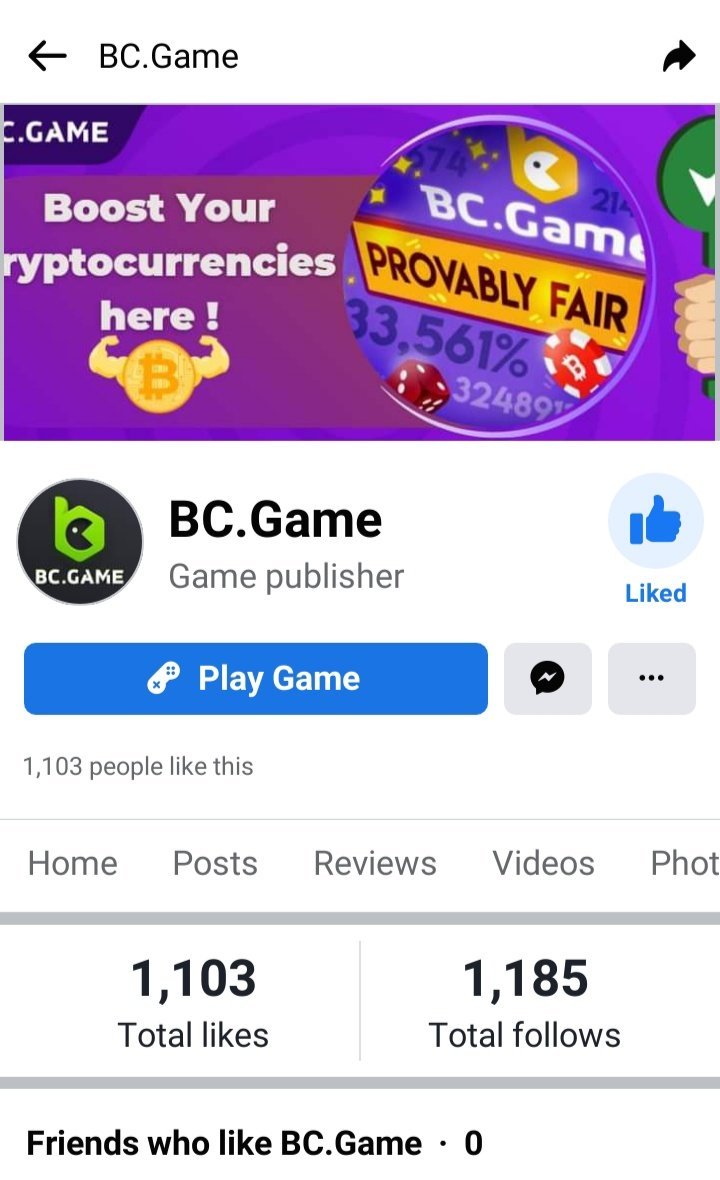720x1180 pixels.
Task: Share the BC.Game page
Action: pos(679,56)
